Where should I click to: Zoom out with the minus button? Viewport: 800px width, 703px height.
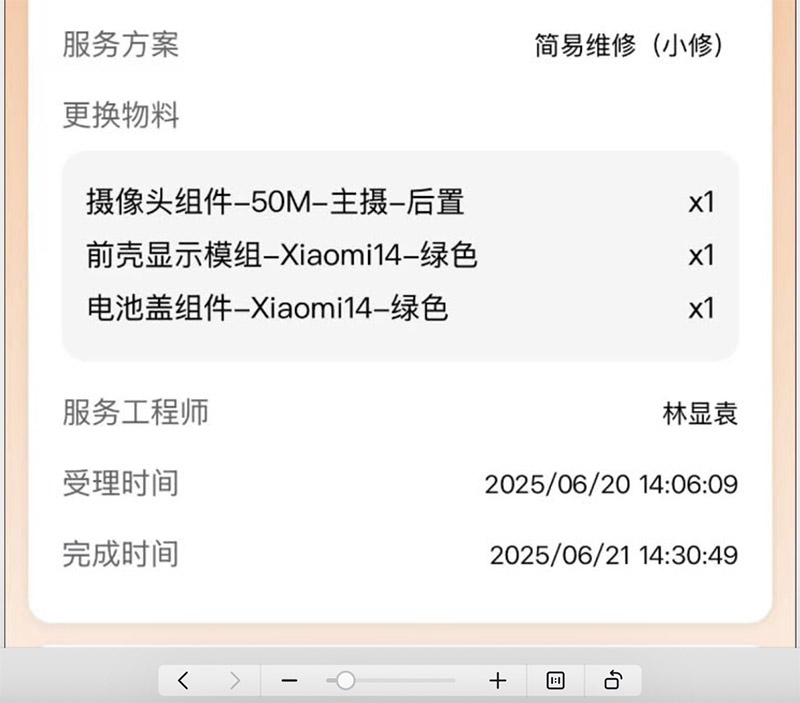click(x=290, y=681)
